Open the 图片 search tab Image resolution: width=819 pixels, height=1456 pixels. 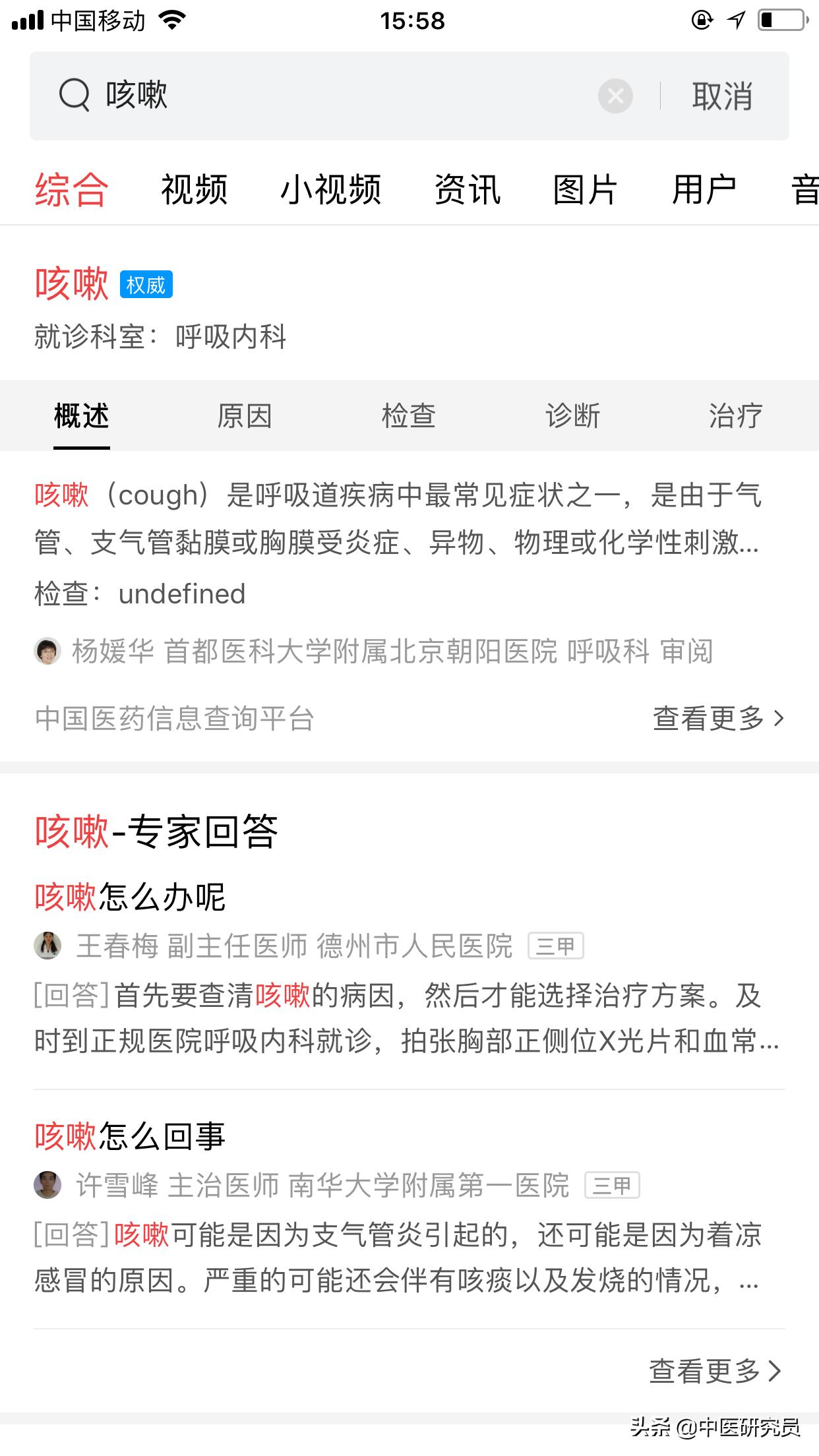click(x=586, y=189)
